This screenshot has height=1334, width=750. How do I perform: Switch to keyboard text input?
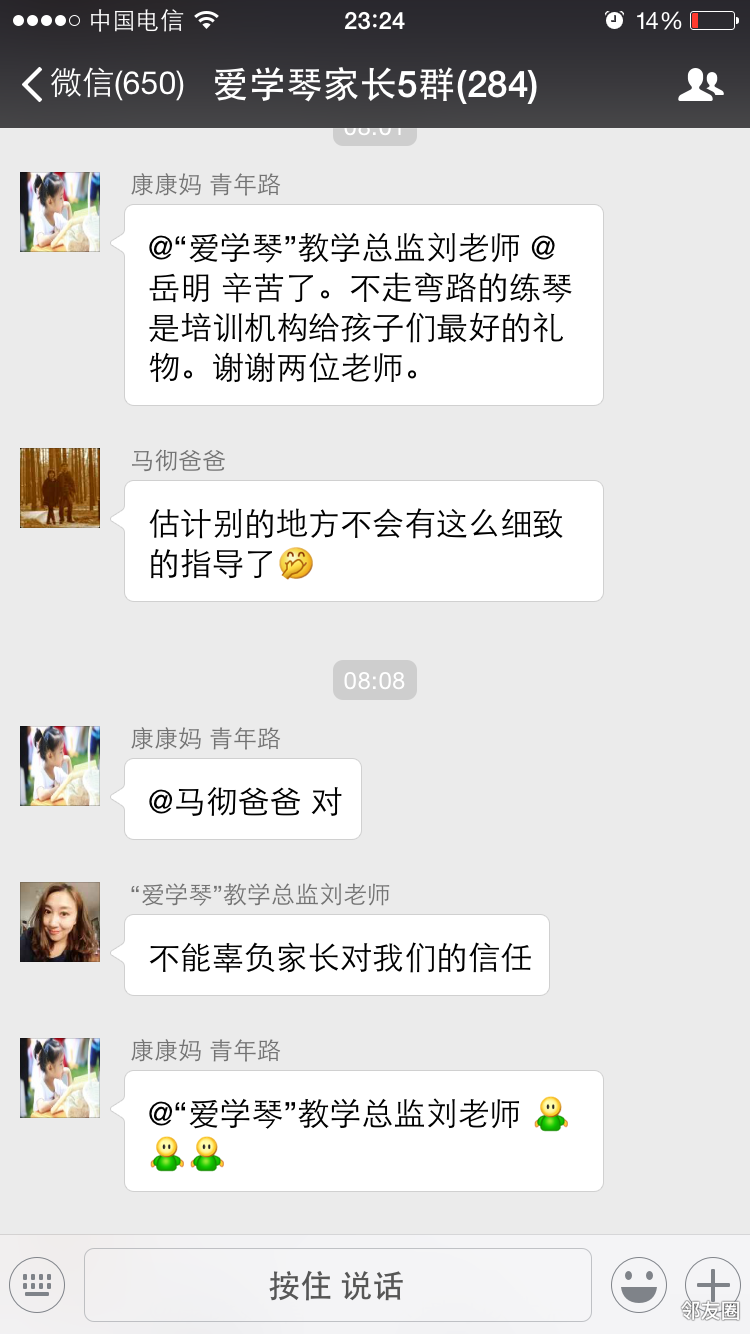(x=37, y=1284)
